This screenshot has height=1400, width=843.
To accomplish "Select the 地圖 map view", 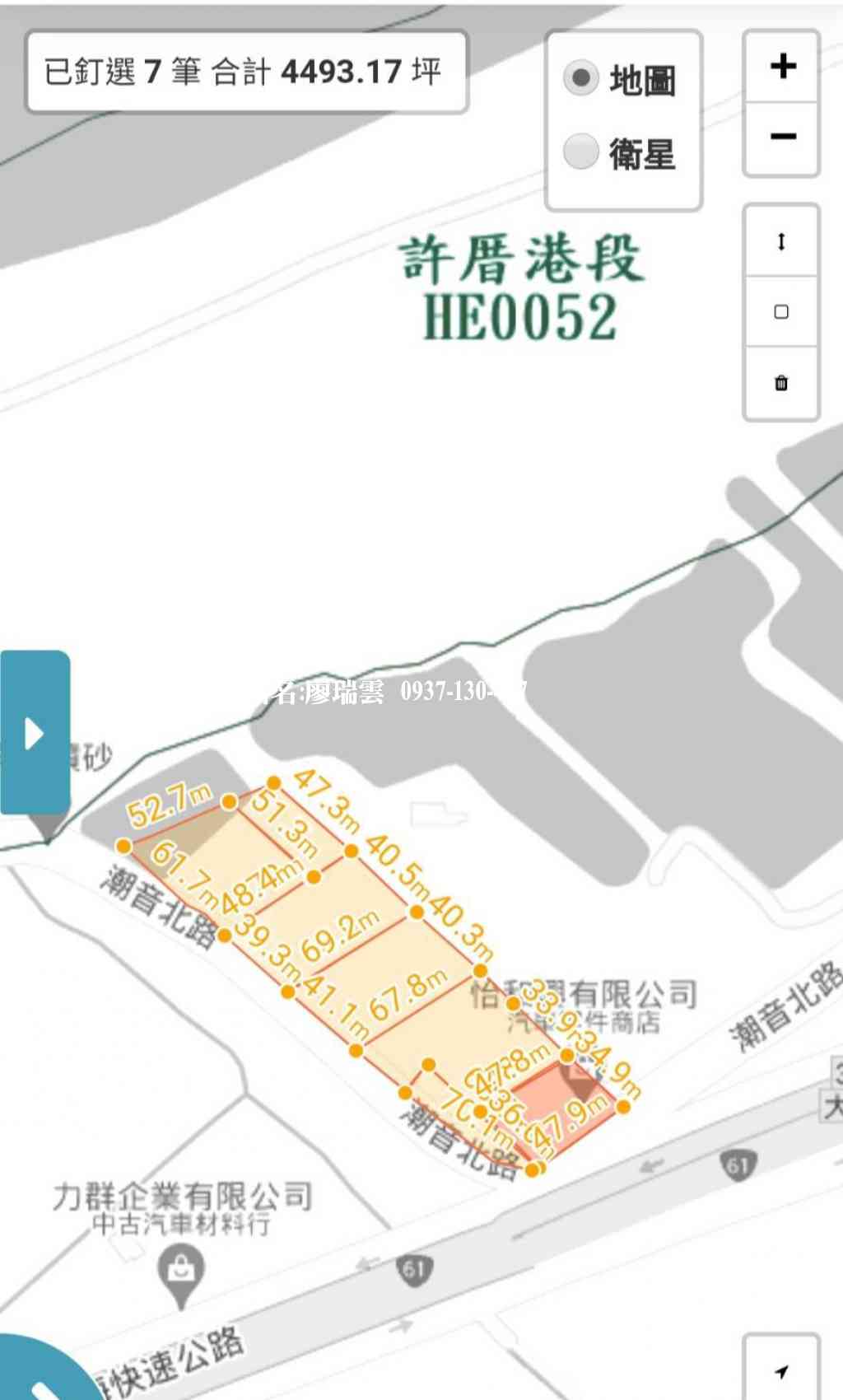I will pos(581,79).
